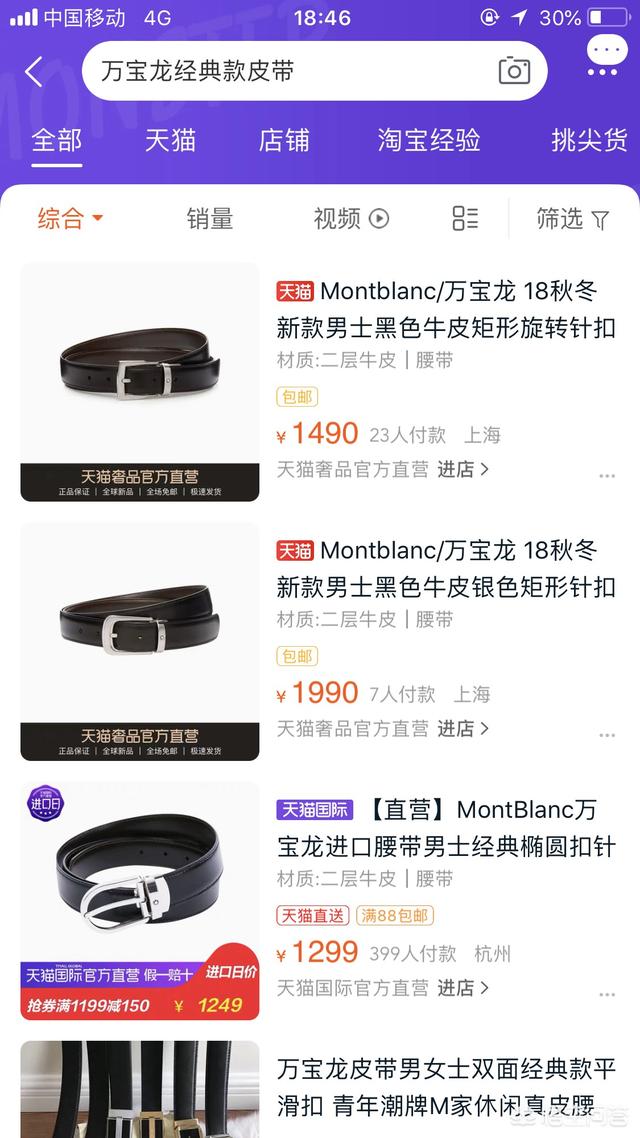
Task: Tap 进店 on the ¥1299 item
Action: point(462,988)
